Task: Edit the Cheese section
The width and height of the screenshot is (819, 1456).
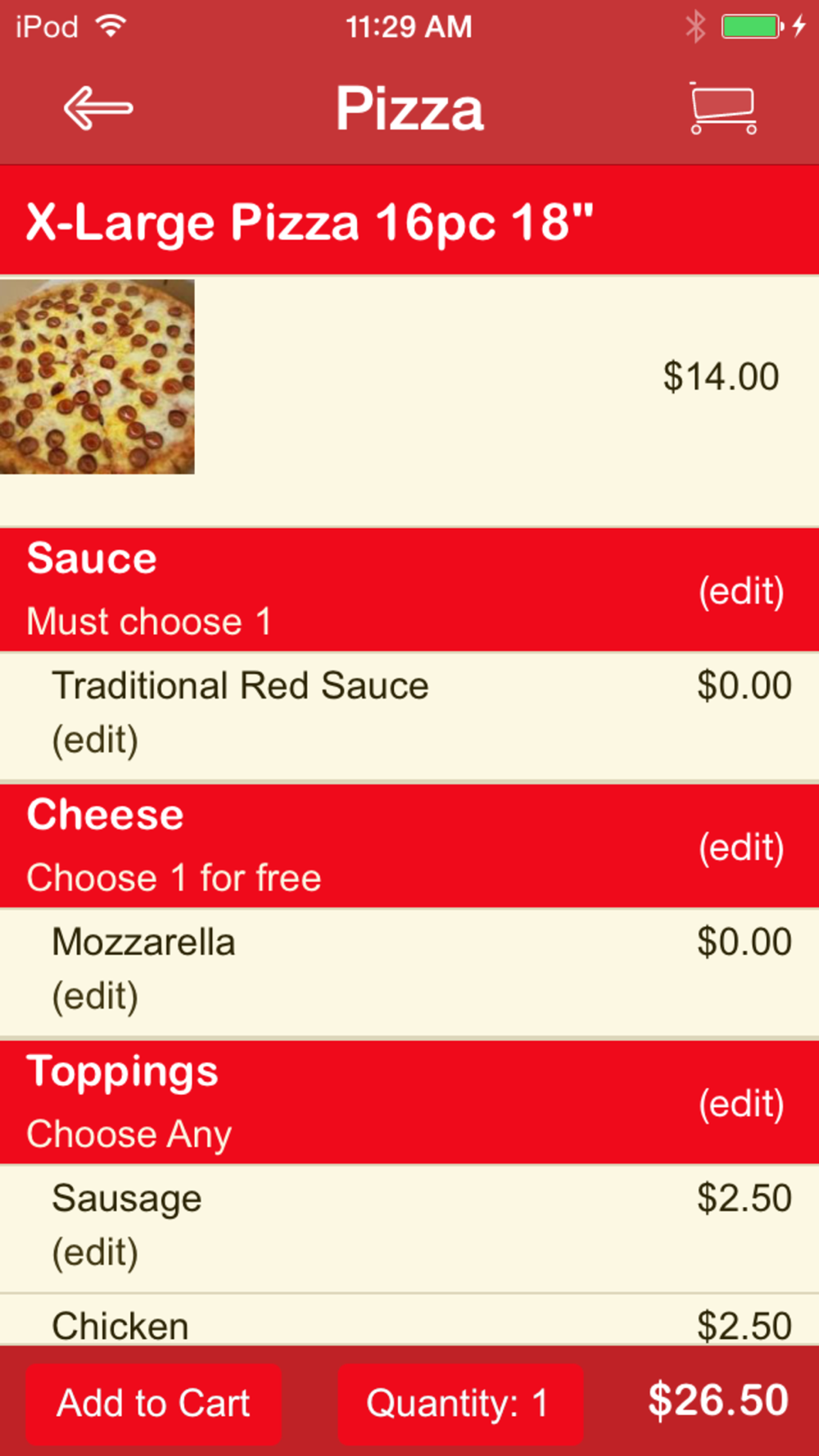Action: [x=740, y=848]
